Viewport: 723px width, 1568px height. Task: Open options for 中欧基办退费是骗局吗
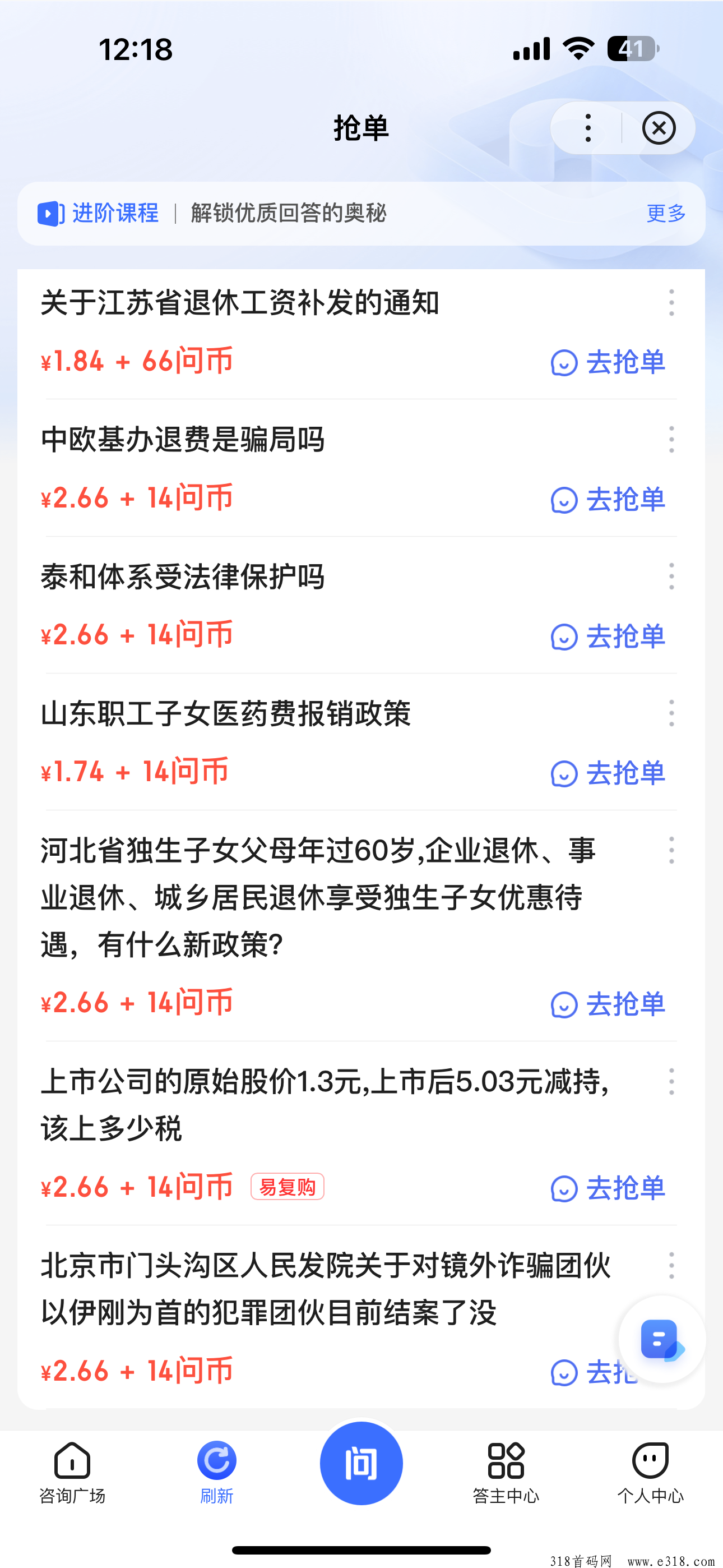(x=671, y=440)
